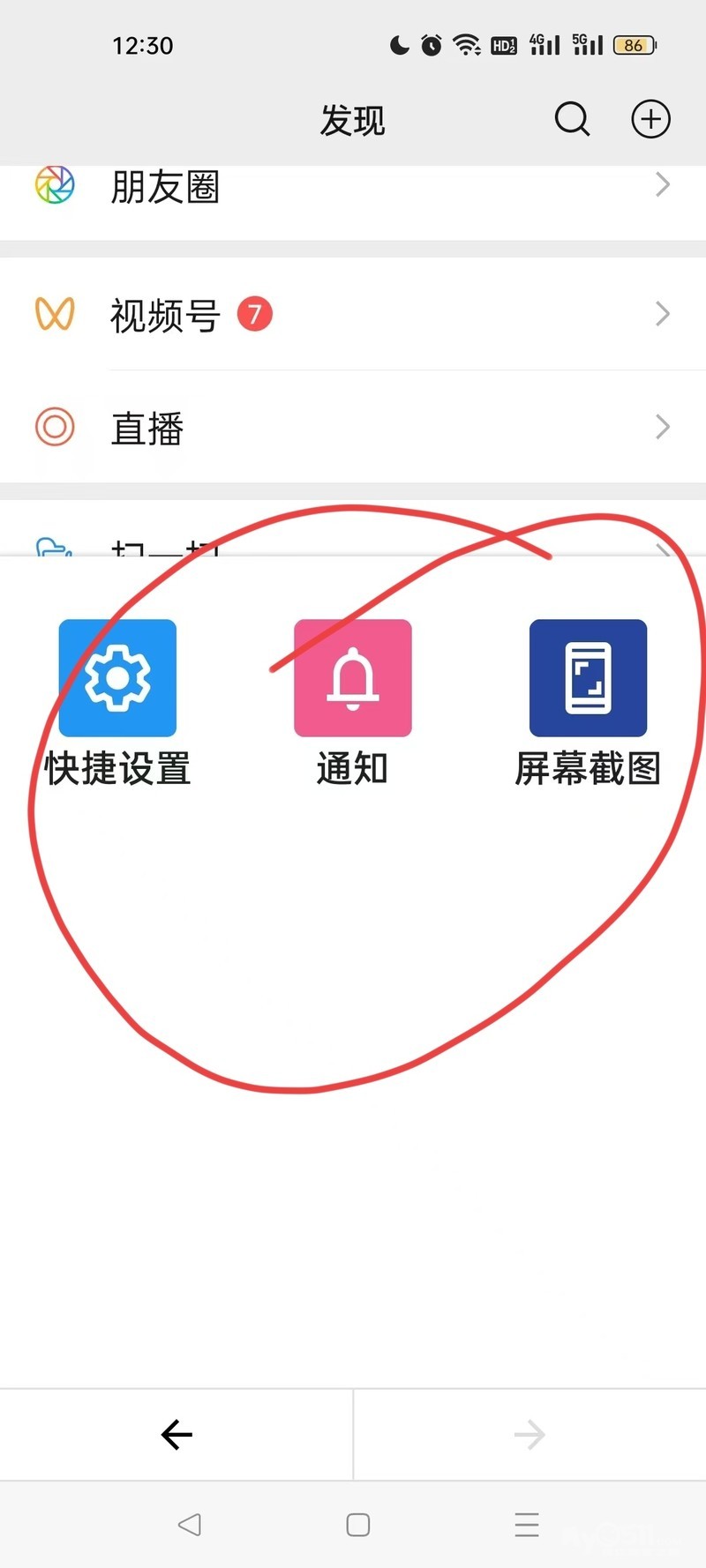Go to home via system square button
Image resolution: width=706 pixels, height=1568 pixels.
tap(358, 1525)
